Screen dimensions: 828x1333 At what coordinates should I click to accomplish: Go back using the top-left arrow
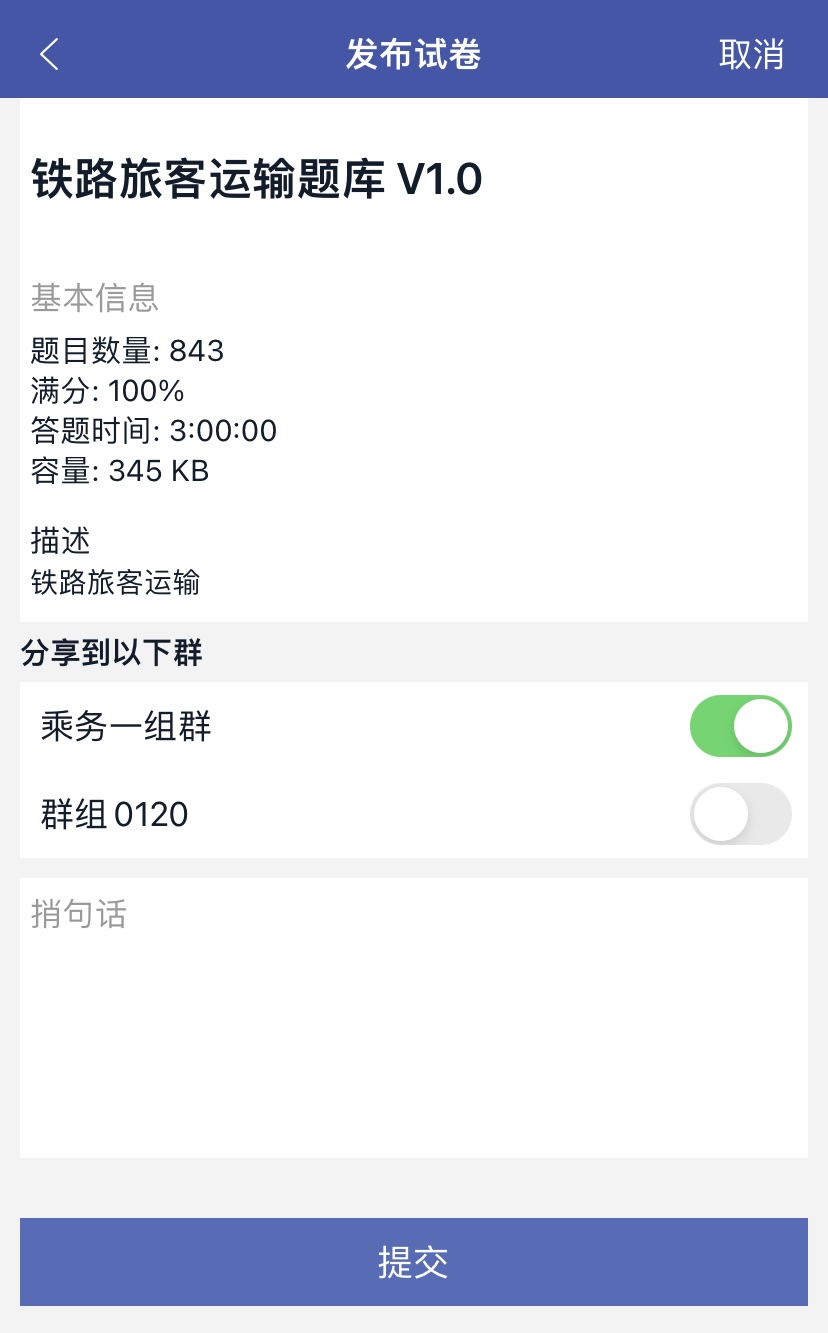(50, 54)
